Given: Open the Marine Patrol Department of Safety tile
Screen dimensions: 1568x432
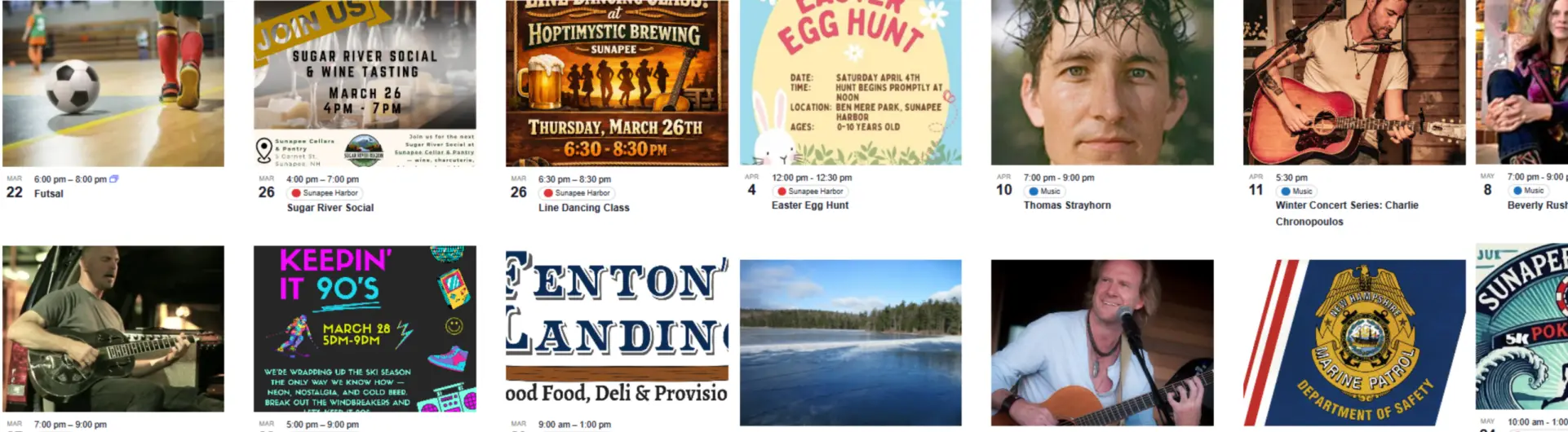Looking at the screenshot, I should tap(1353, 342).
